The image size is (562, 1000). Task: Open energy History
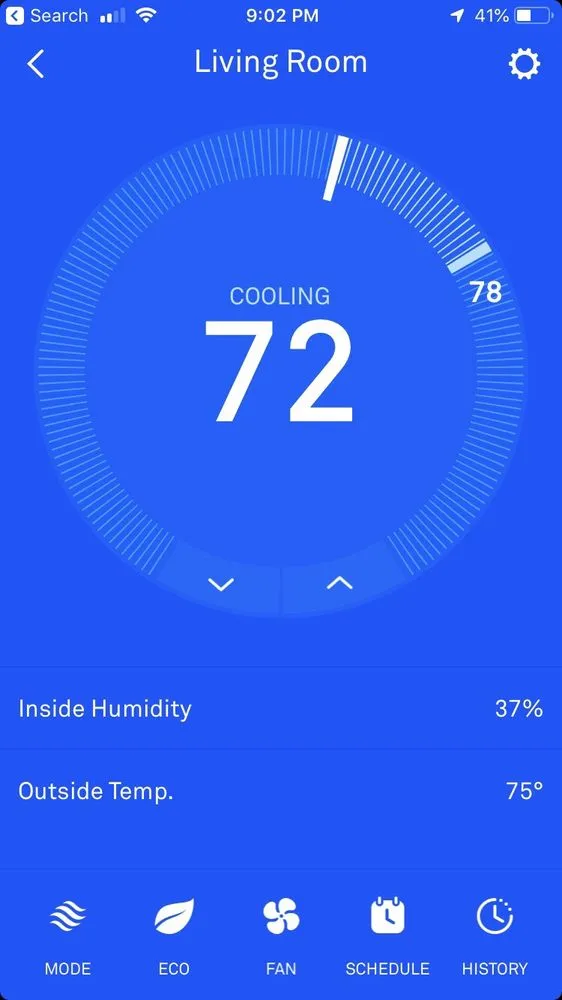pos(494,937)
